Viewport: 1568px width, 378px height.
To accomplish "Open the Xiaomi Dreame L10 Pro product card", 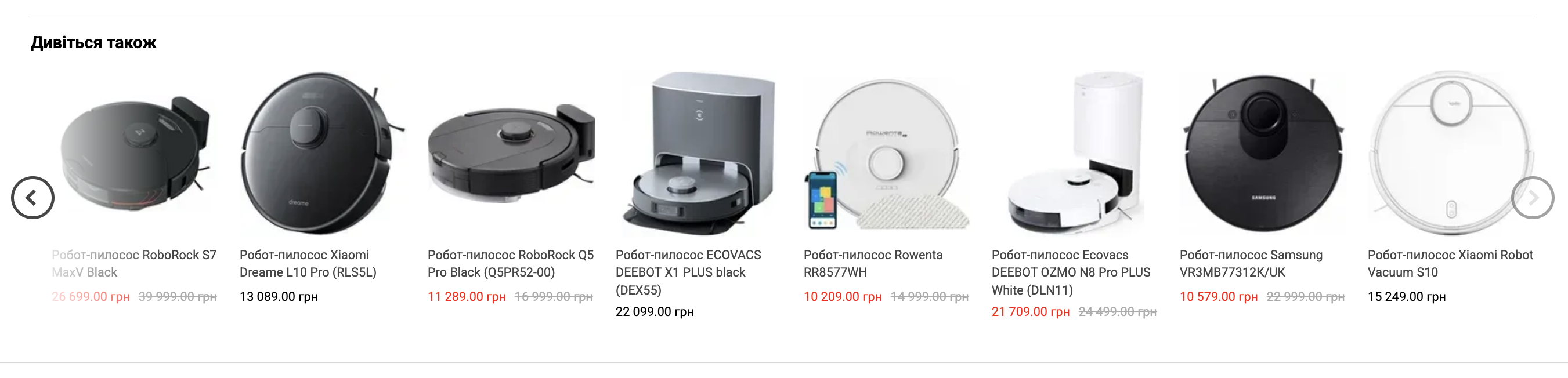I will pos(308,263).
